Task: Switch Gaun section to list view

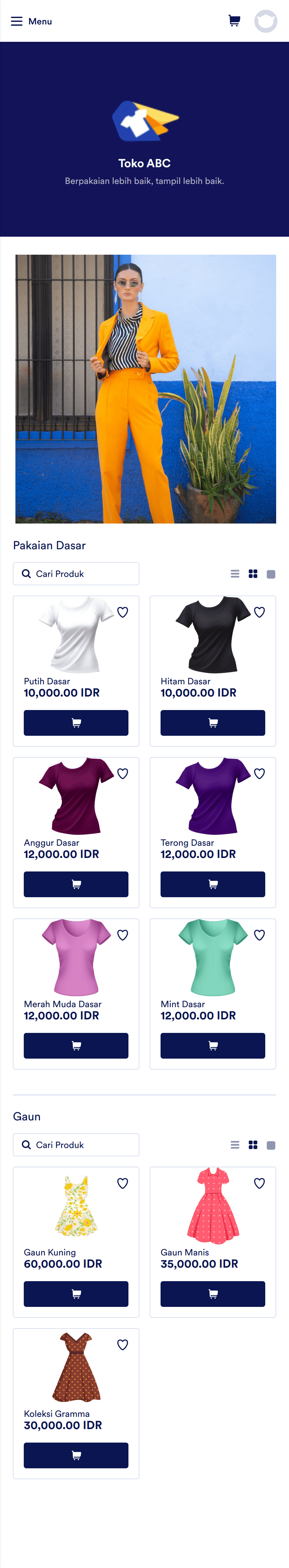Action: pyautogui.click(x=235, y=1145)
